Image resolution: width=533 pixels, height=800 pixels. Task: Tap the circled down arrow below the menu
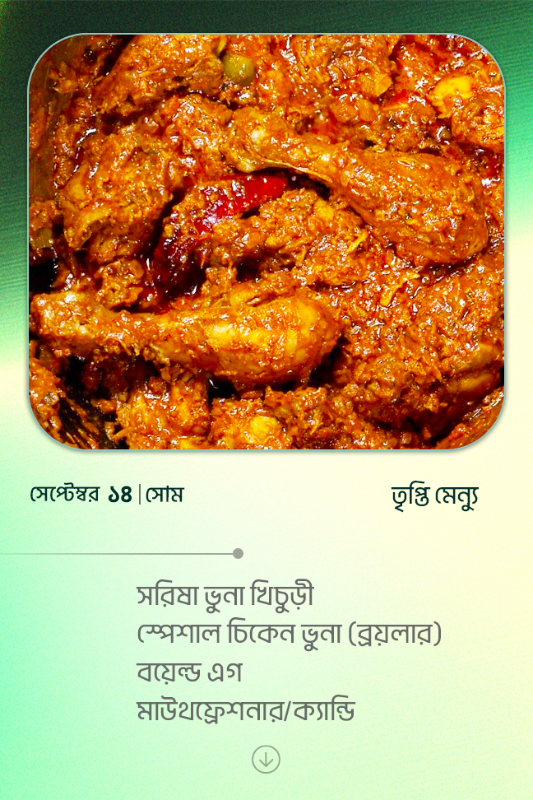tap(266, 759)
